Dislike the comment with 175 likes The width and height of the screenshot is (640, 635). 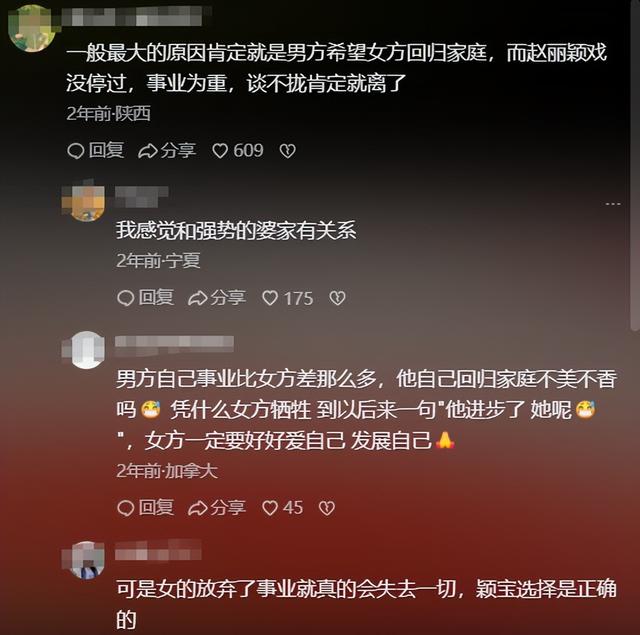337,298
